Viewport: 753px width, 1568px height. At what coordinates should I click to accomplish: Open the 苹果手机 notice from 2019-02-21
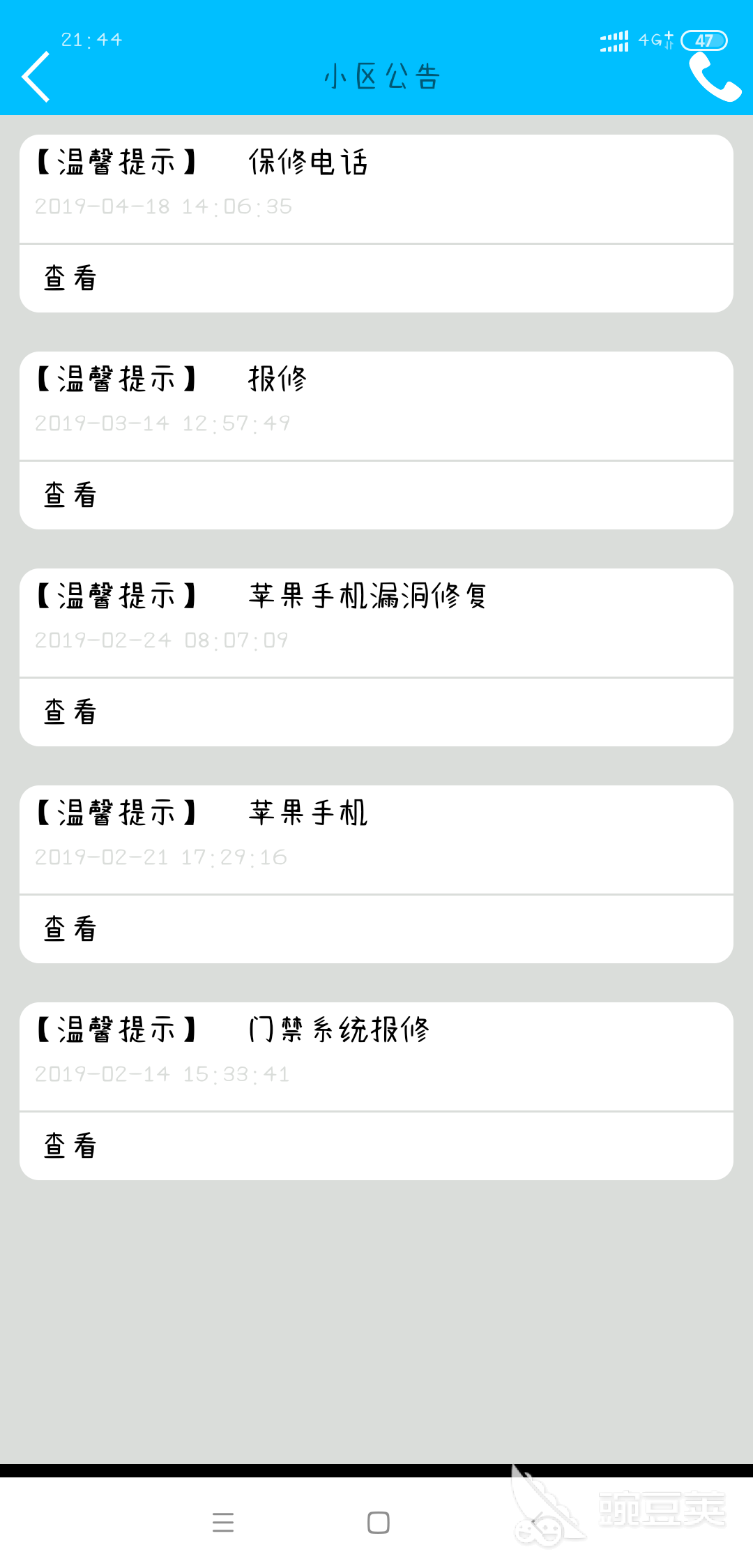376,840
